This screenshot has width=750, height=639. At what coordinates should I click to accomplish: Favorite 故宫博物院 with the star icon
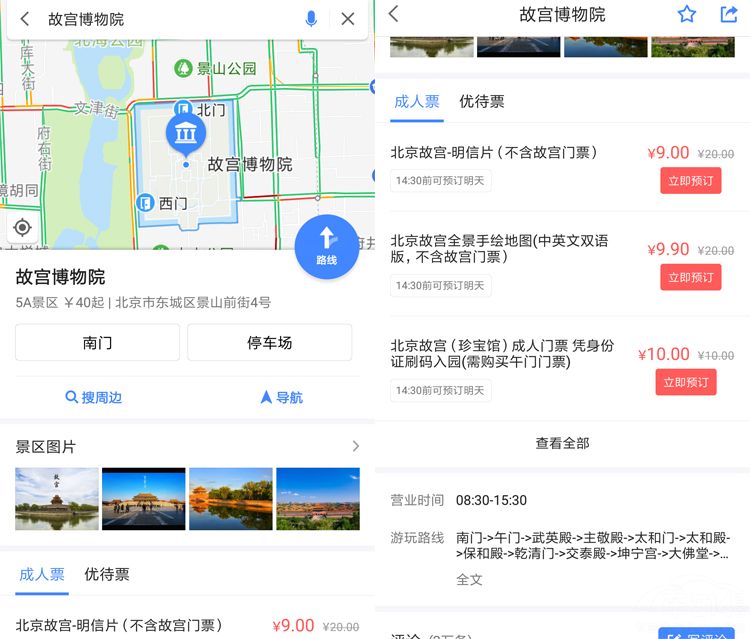(687, 14)
